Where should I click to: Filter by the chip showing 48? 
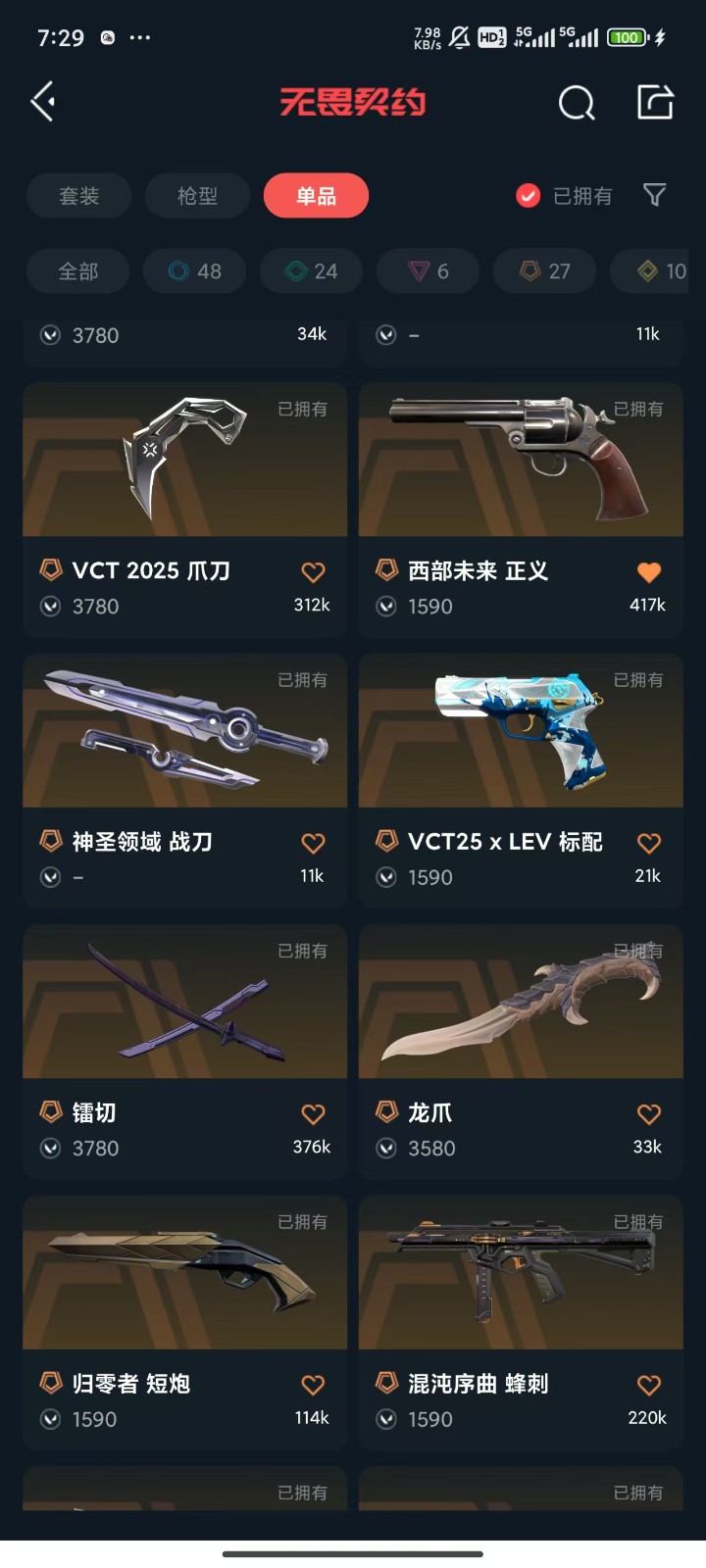point(194,271)
